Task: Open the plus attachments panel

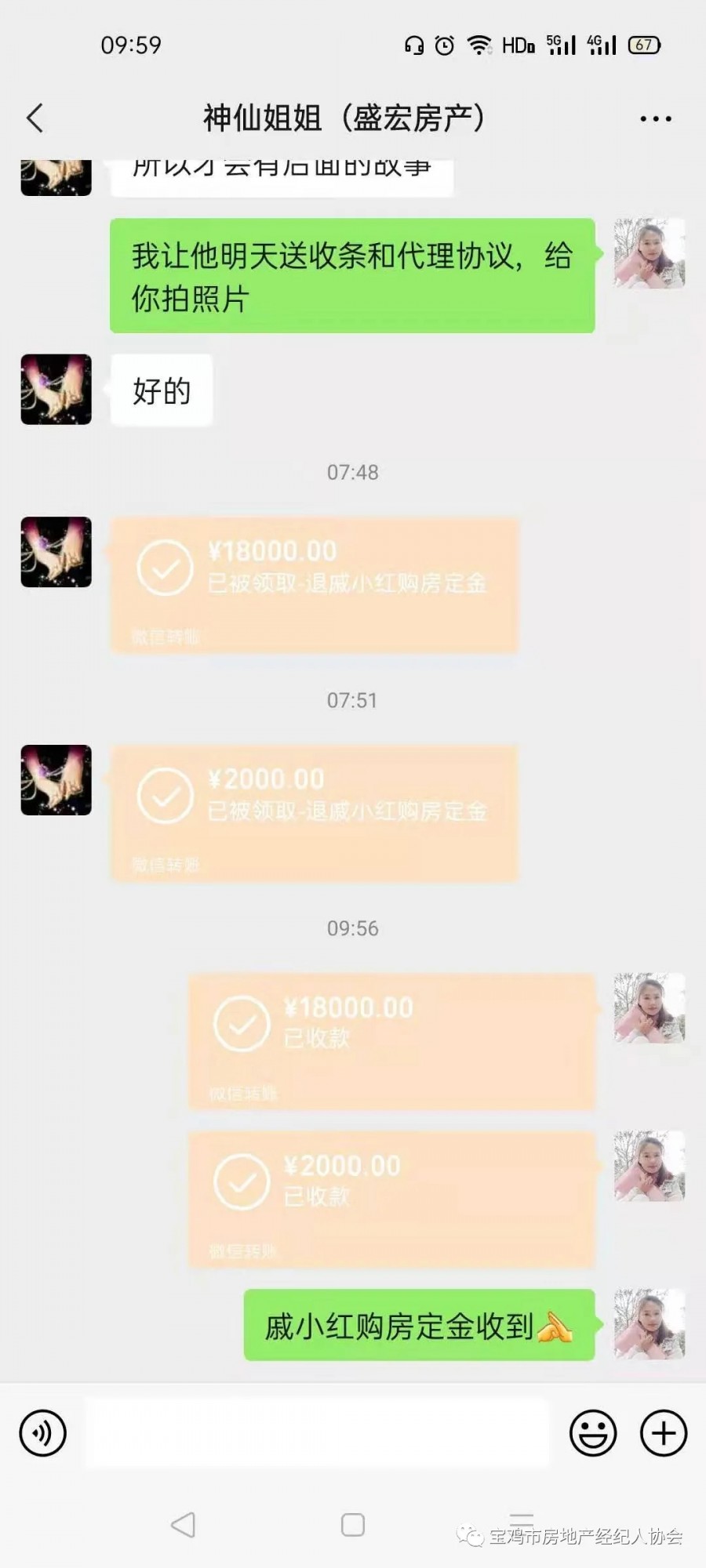Action: [664, 1433]
